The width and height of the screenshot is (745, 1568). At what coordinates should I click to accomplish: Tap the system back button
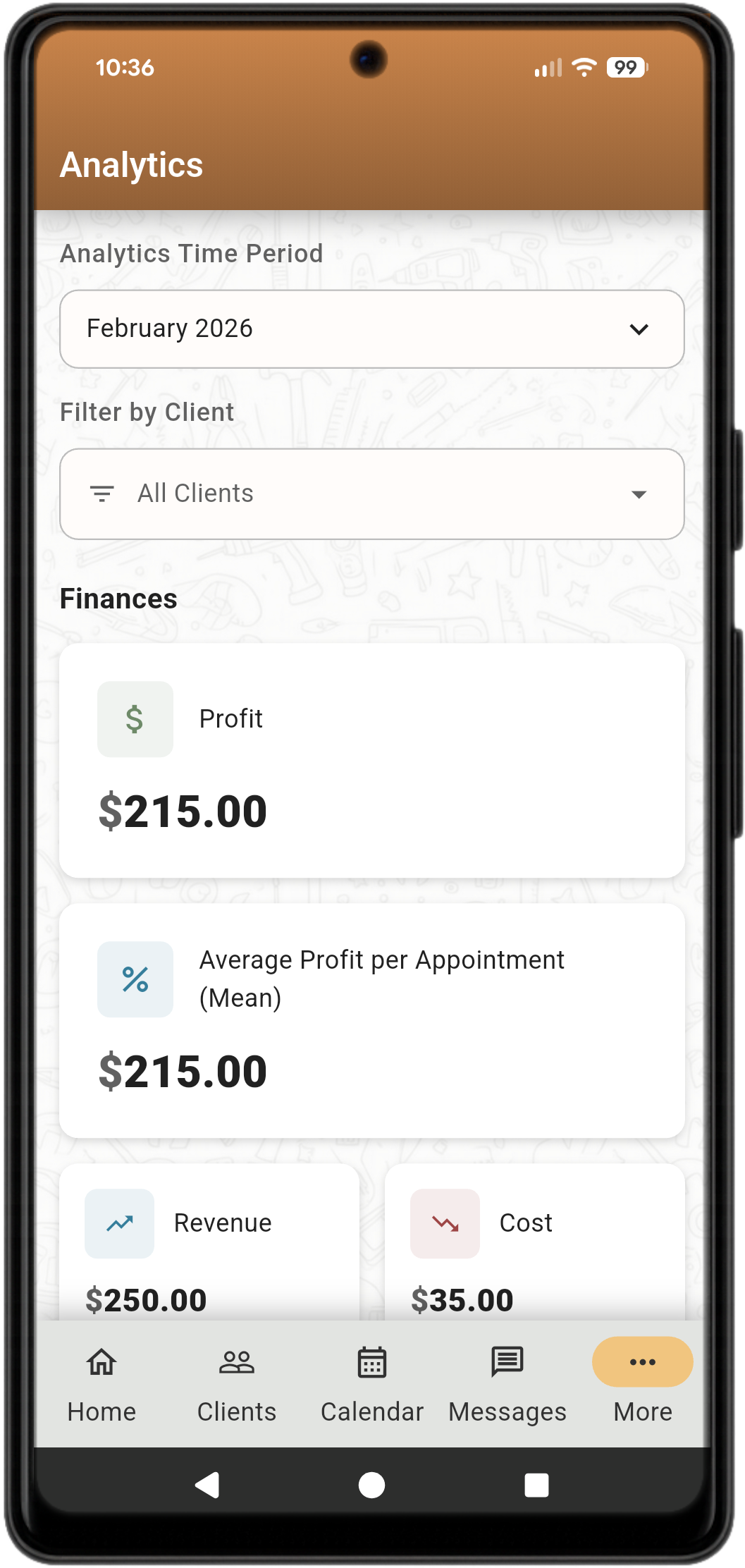click(x=207, y=1485)
